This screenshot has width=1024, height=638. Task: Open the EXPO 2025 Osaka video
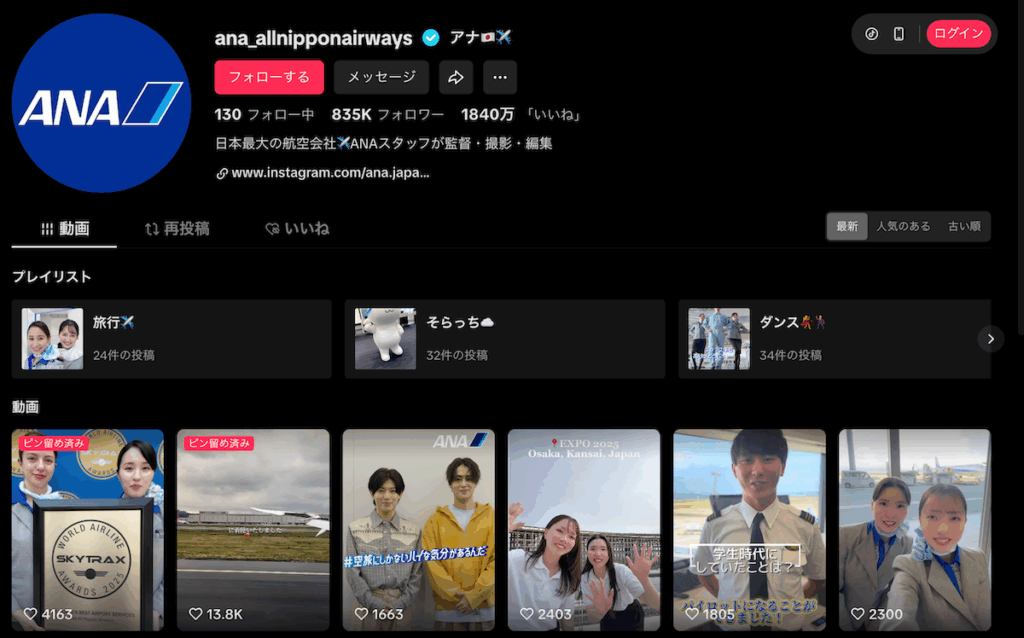(584, 530)
